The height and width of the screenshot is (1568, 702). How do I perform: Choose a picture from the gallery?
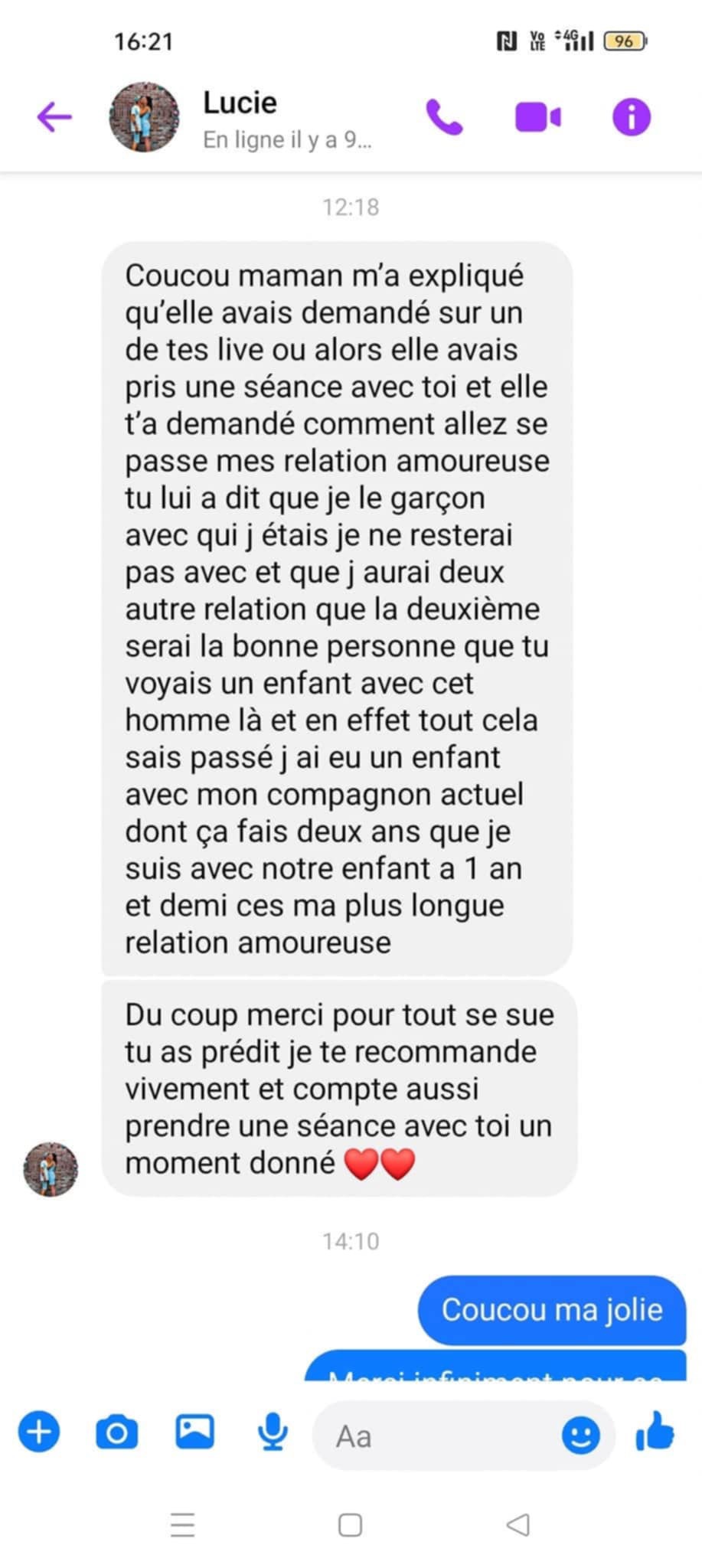195,1431
